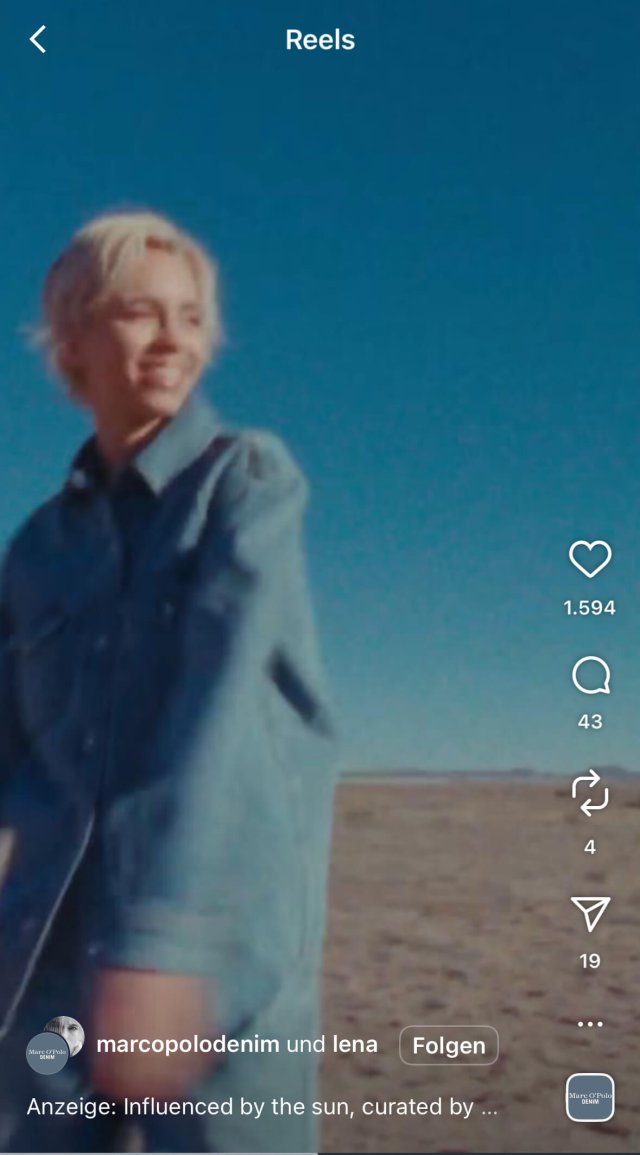Image resolution: width=640 pixels, height=1155 pixels.
Task: Open lena's profile
Action: tap(355, 1045)
